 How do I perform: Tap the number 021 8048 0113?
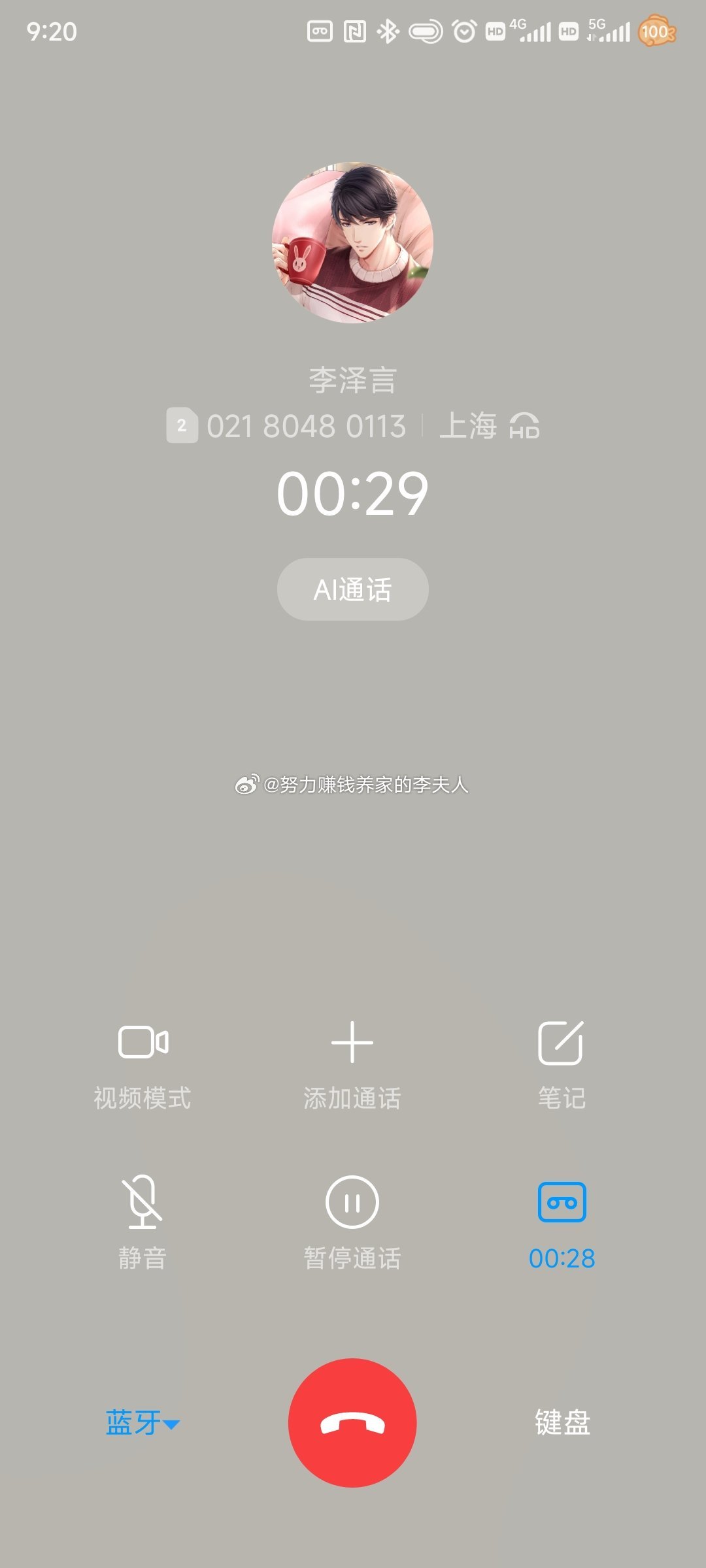coord(307,425)
